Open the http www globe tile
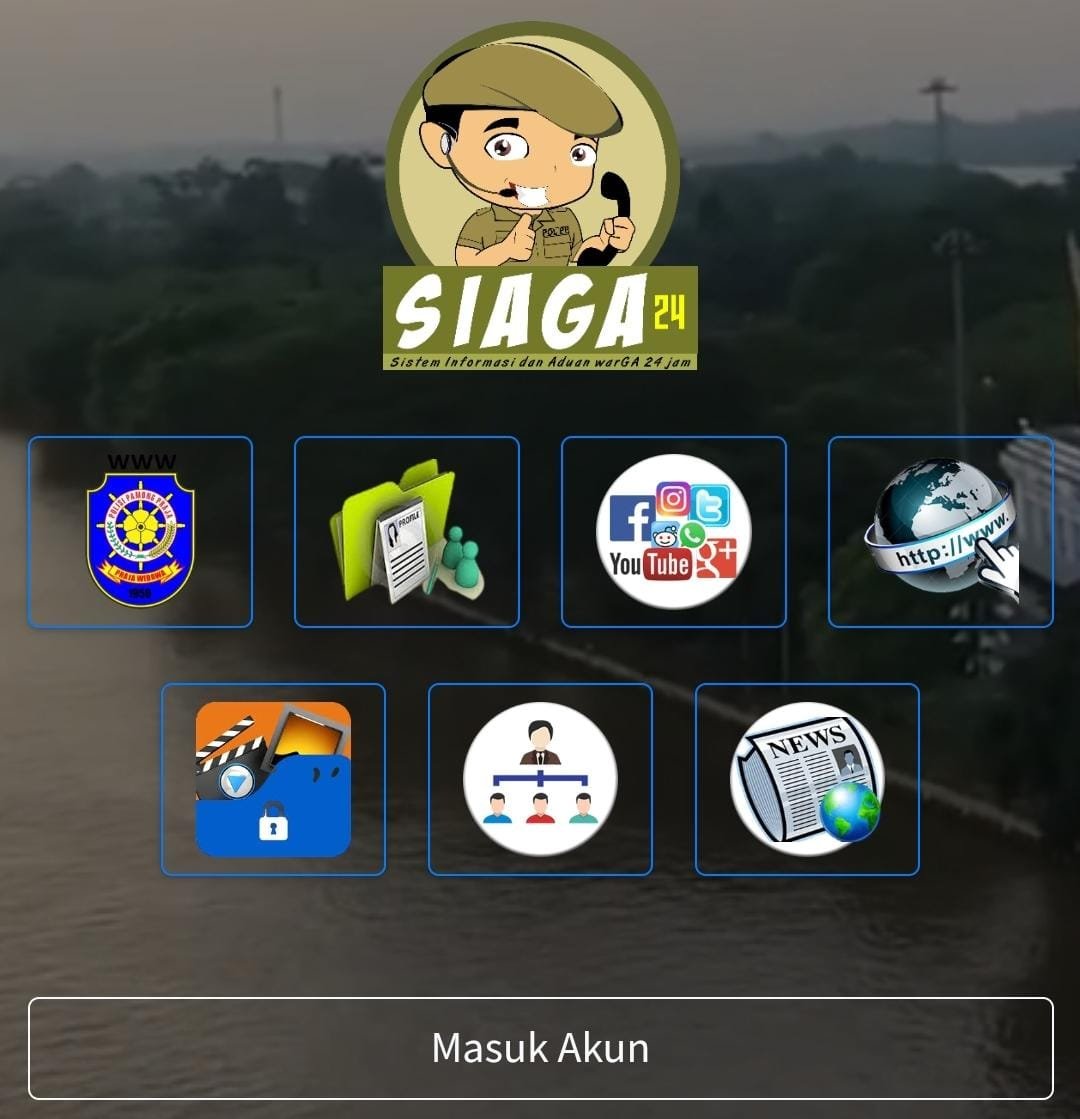Viewport: 1080px width, 1119px height. (940, 532)
